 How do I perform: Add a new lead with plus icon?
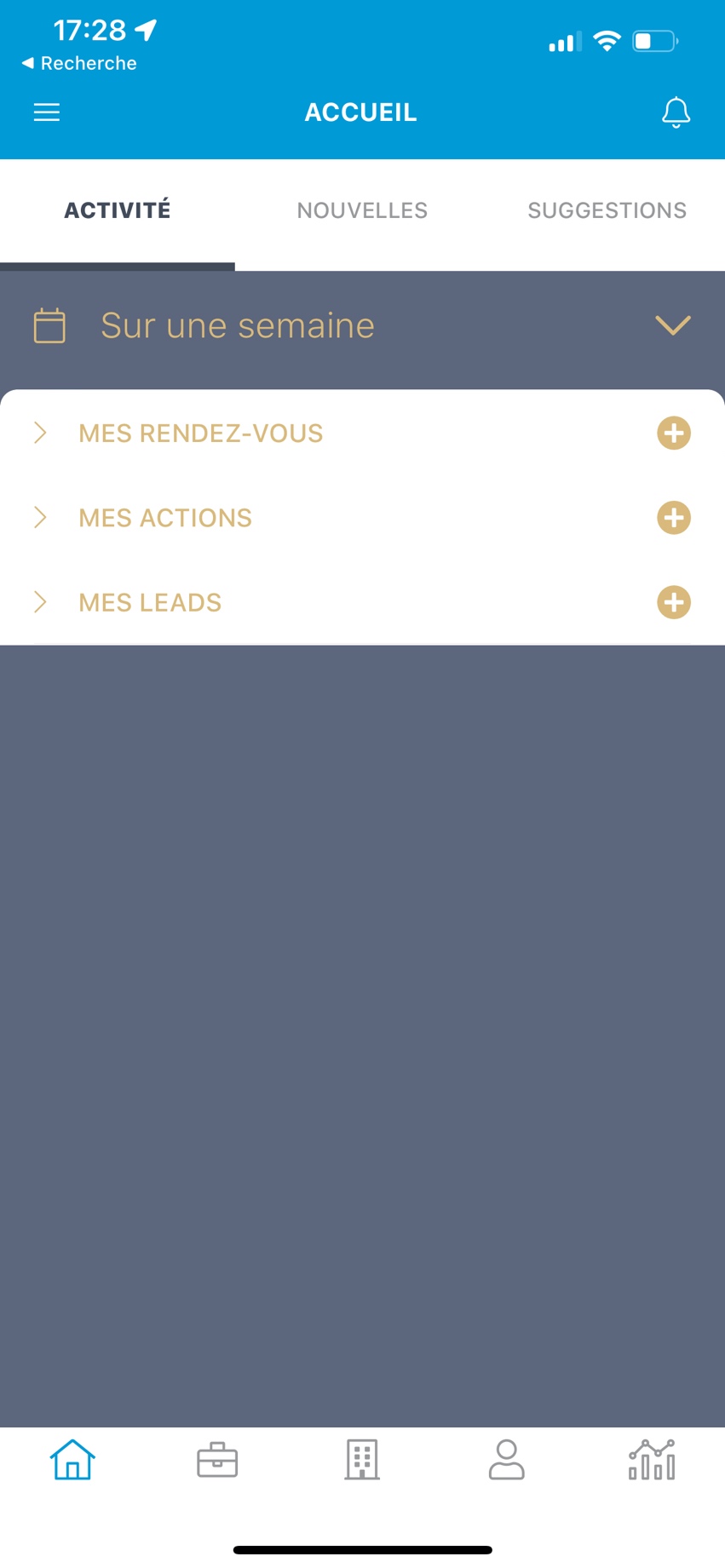tap(673, 603)
